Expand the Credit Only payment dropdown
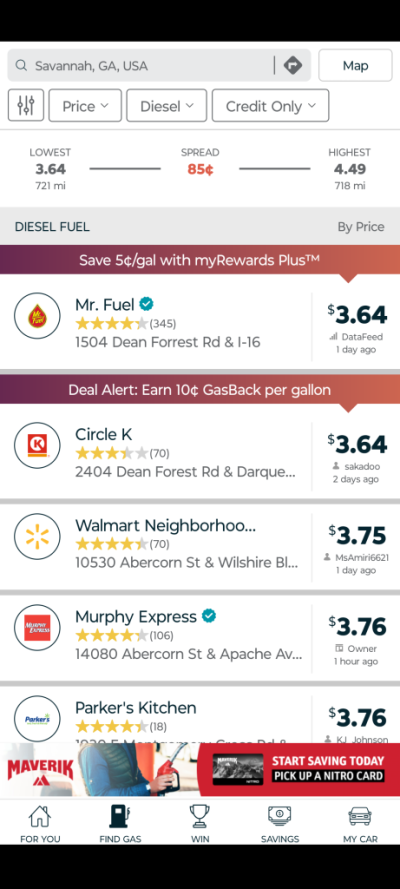 click(x=270, y=105)
